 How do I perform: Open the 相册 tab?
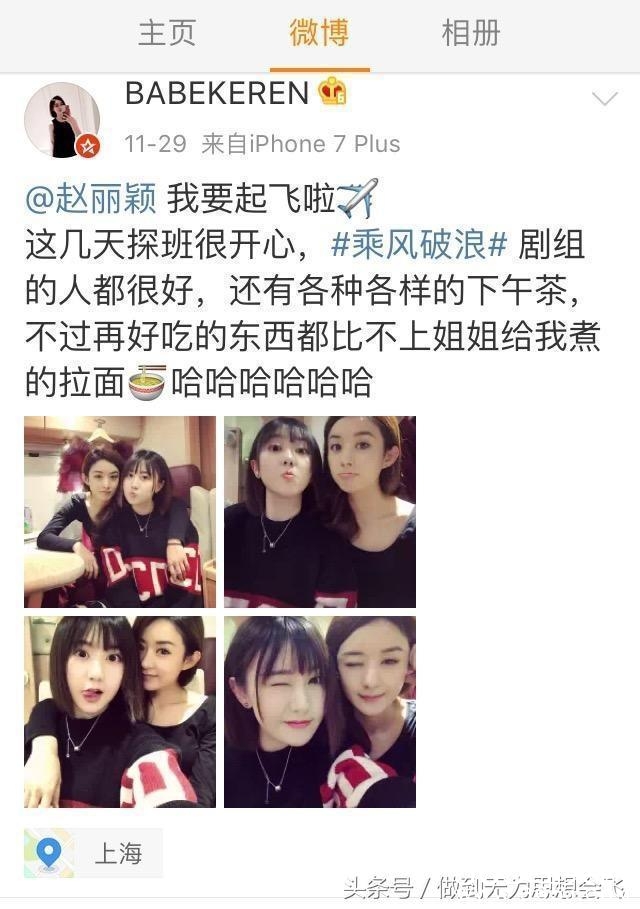(x=470, y=34)
